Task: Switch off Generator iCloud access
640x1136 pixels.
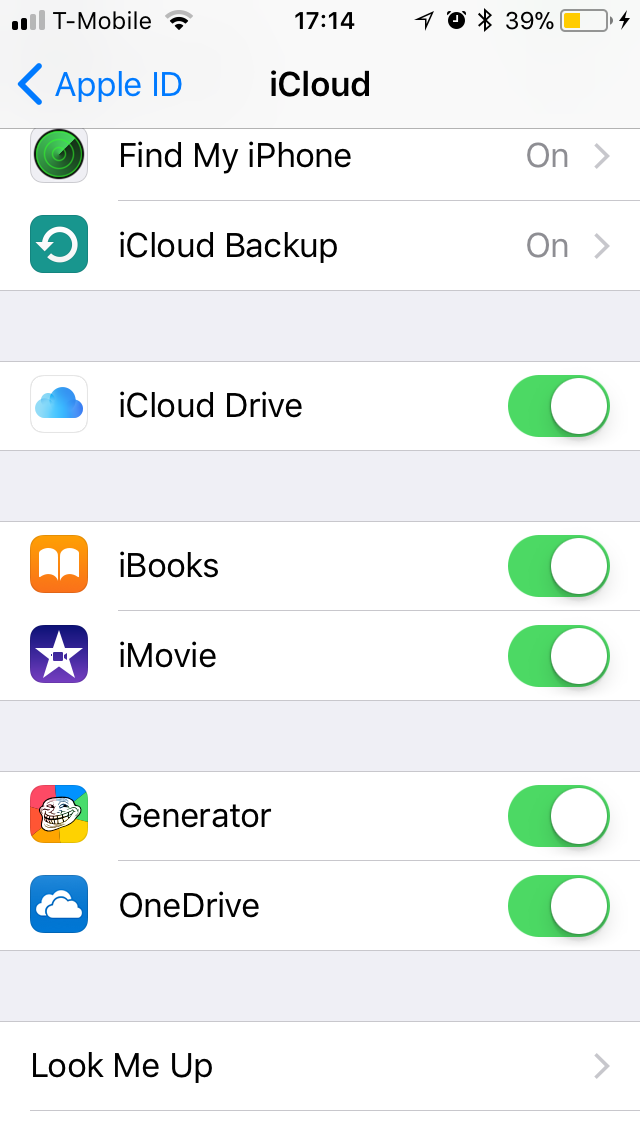Action: (x=558, y=816)
